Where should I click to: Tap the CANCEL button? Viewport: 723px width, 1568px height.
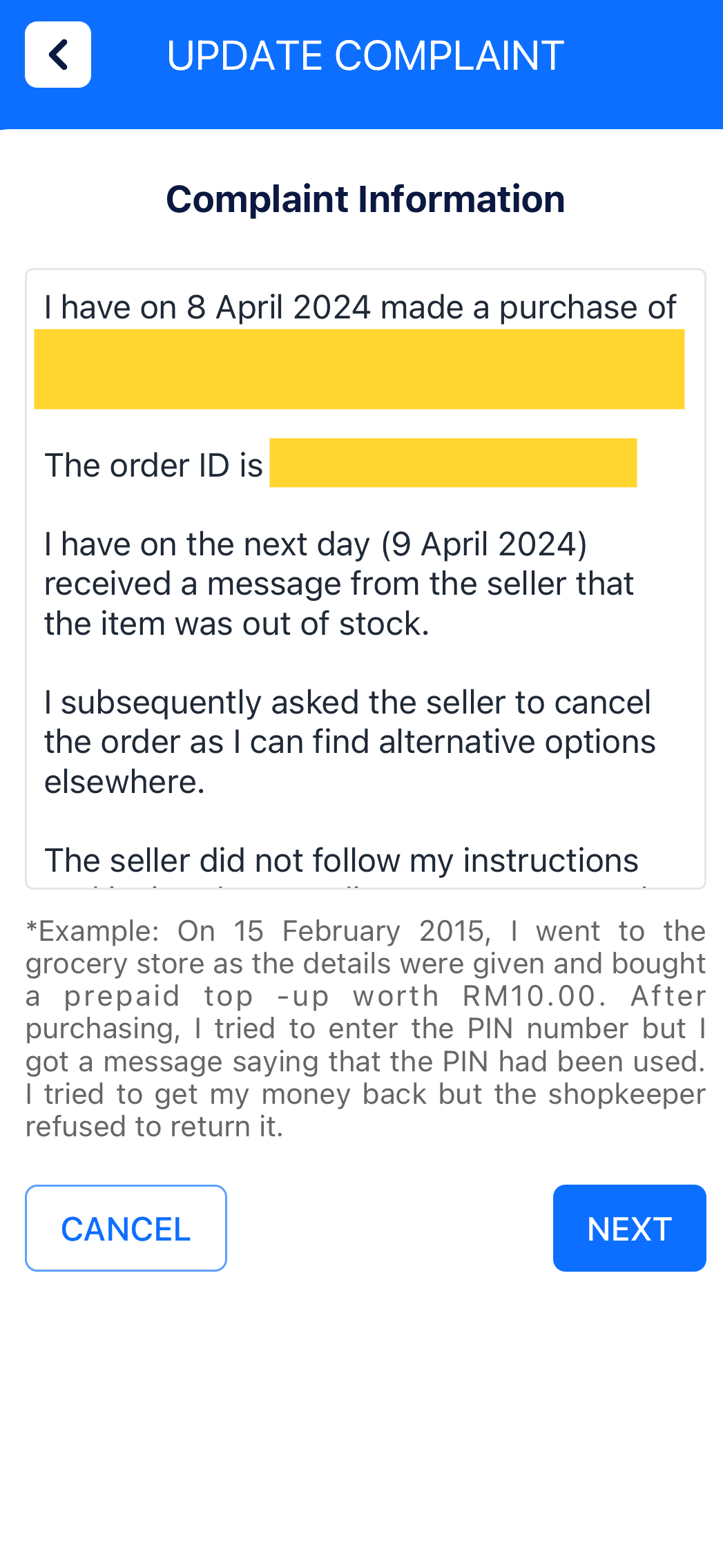point(125,1228)
